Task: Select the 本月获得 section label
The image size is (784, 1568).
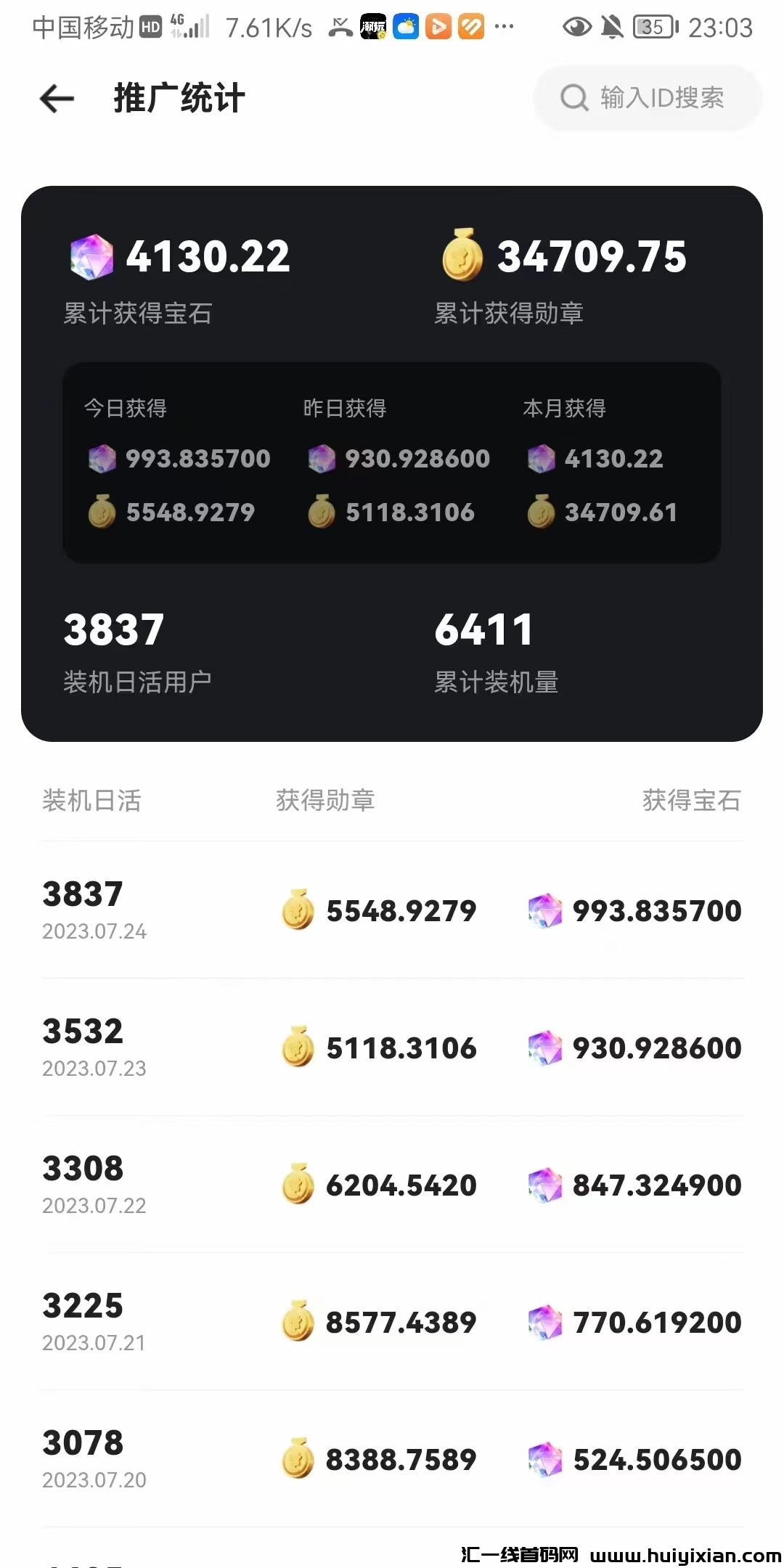Action: click(x=565, y=408)
